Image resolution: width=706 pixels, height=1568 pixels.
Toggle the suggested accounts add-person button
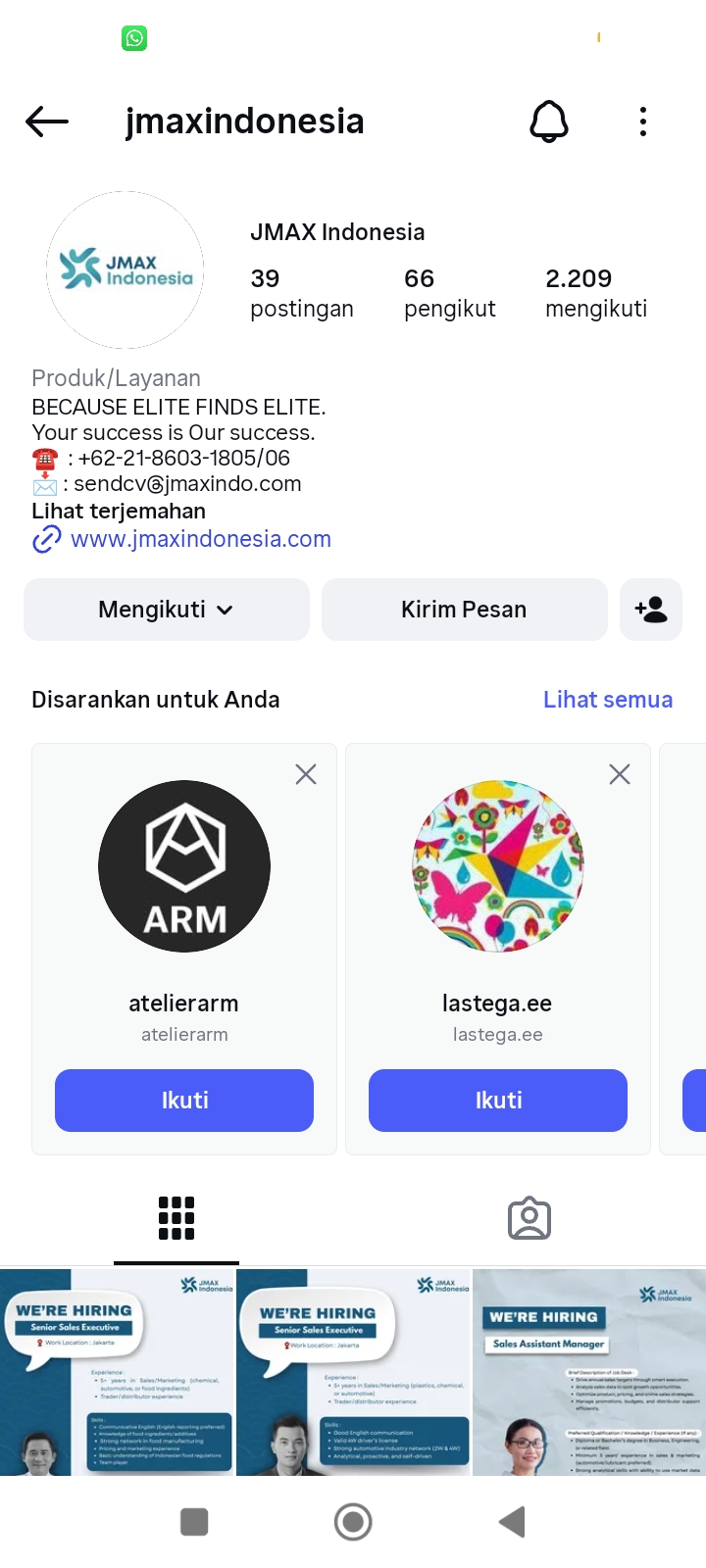(x=651, y=610)
